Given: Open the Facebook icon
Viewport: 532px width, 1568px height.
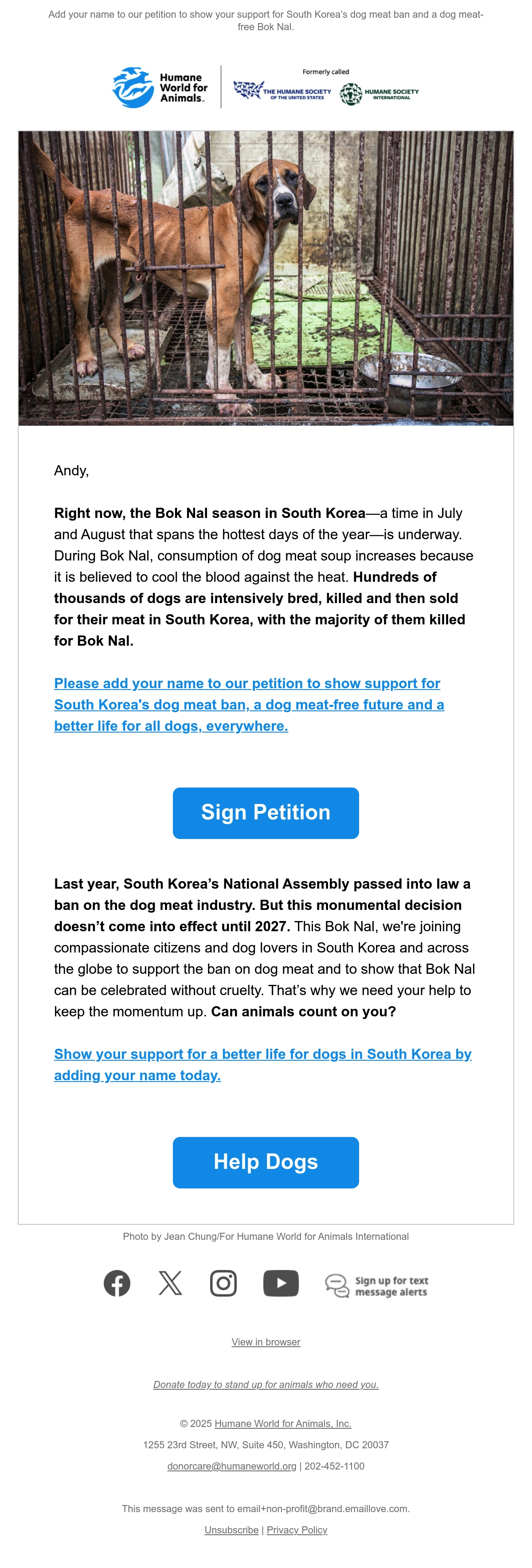Looking at the screenshot, I should point(117,1283).
